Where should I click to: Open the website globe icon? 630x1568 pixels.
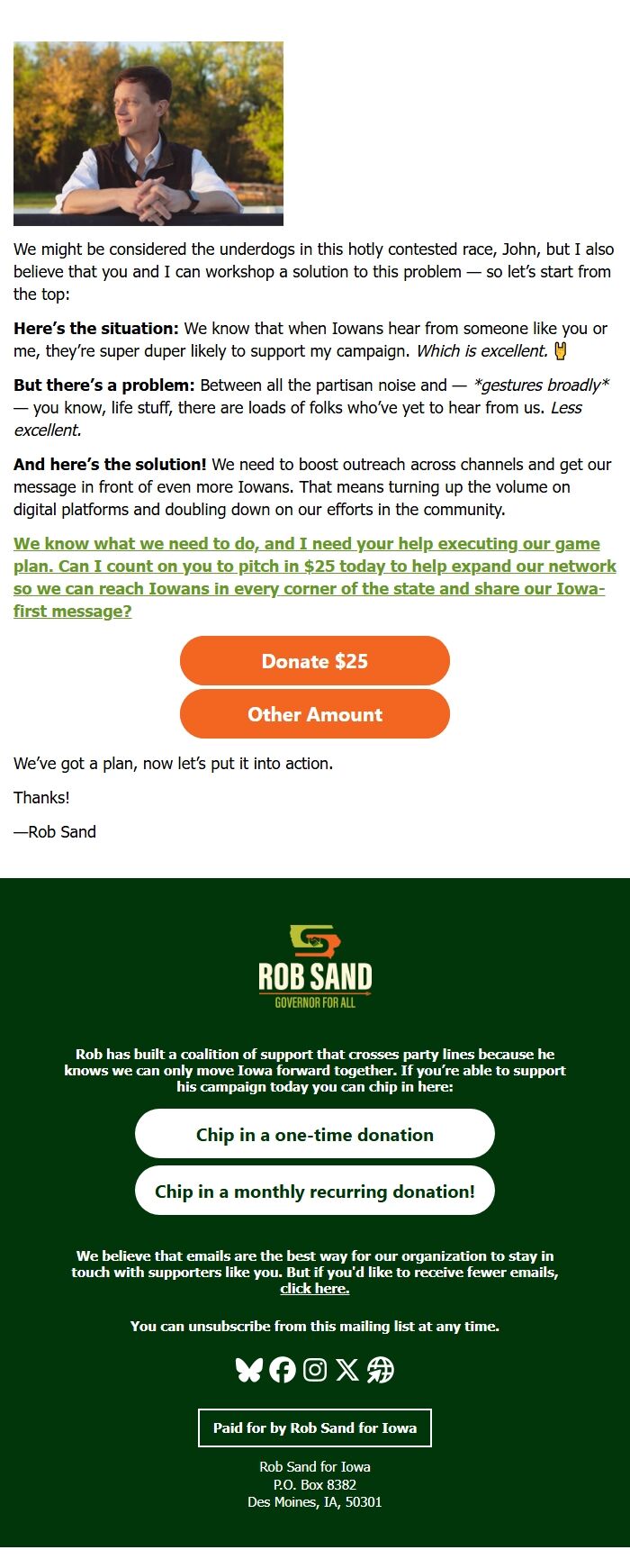pos(381,1370)
